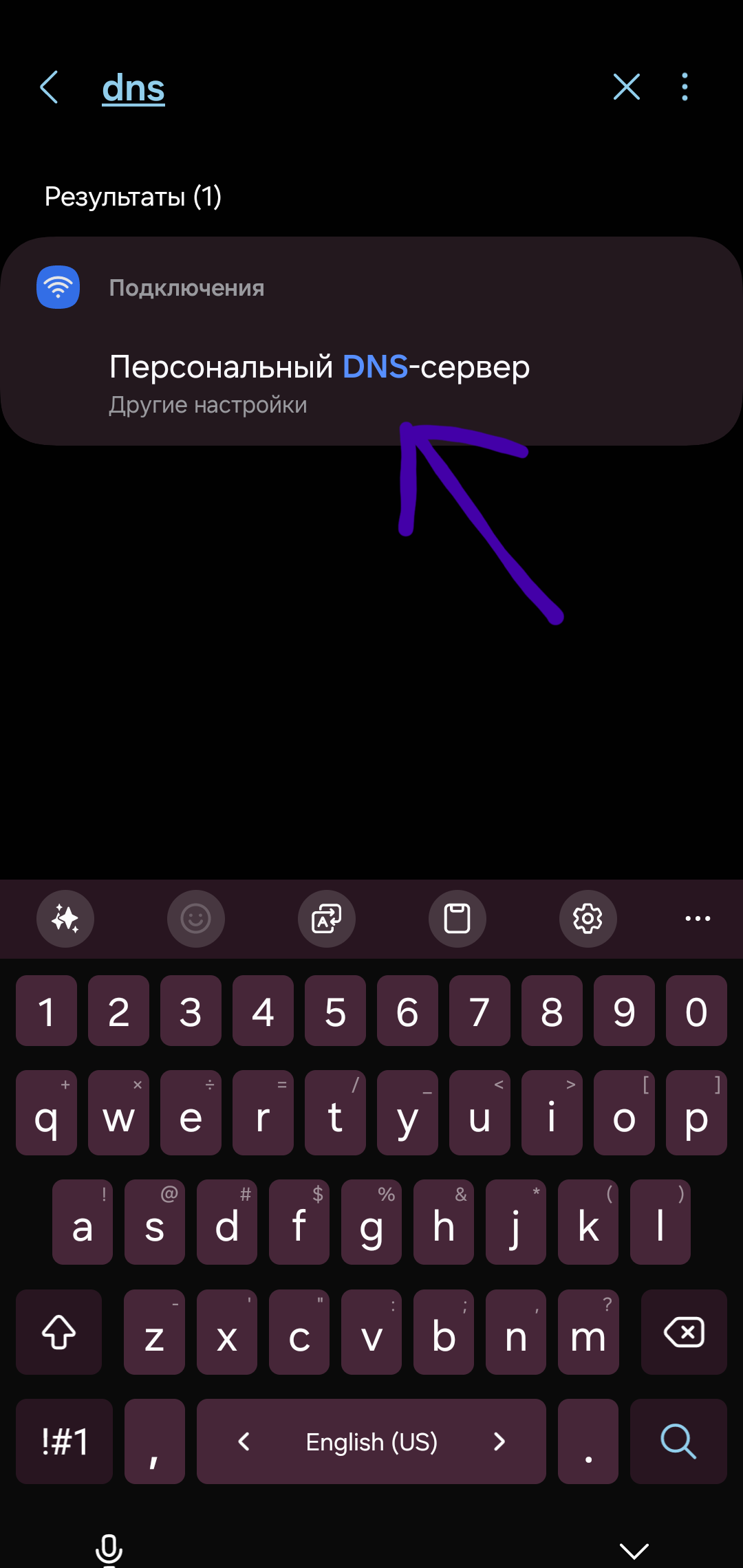The height and width of the screenshot is (1568, 743).
Task: Expand more keyboard toolbar options
Action: [698, 919]
